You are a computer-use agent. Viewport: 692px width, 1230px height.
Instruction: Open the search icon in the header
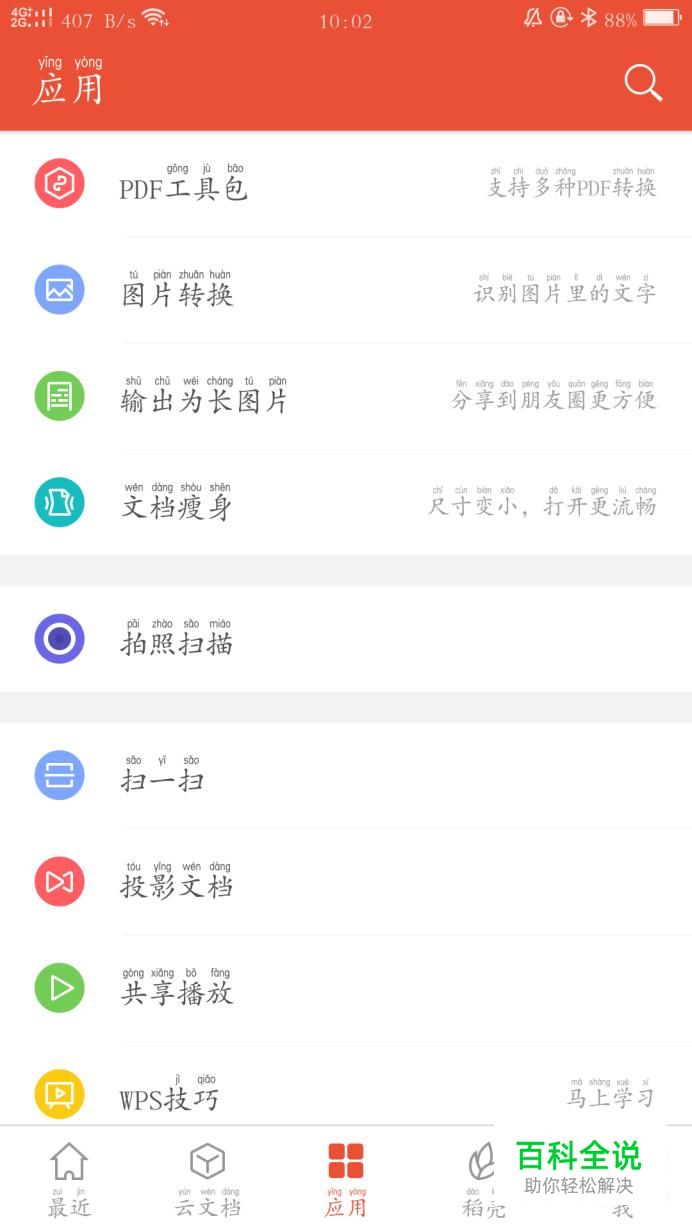coord(643,83)
